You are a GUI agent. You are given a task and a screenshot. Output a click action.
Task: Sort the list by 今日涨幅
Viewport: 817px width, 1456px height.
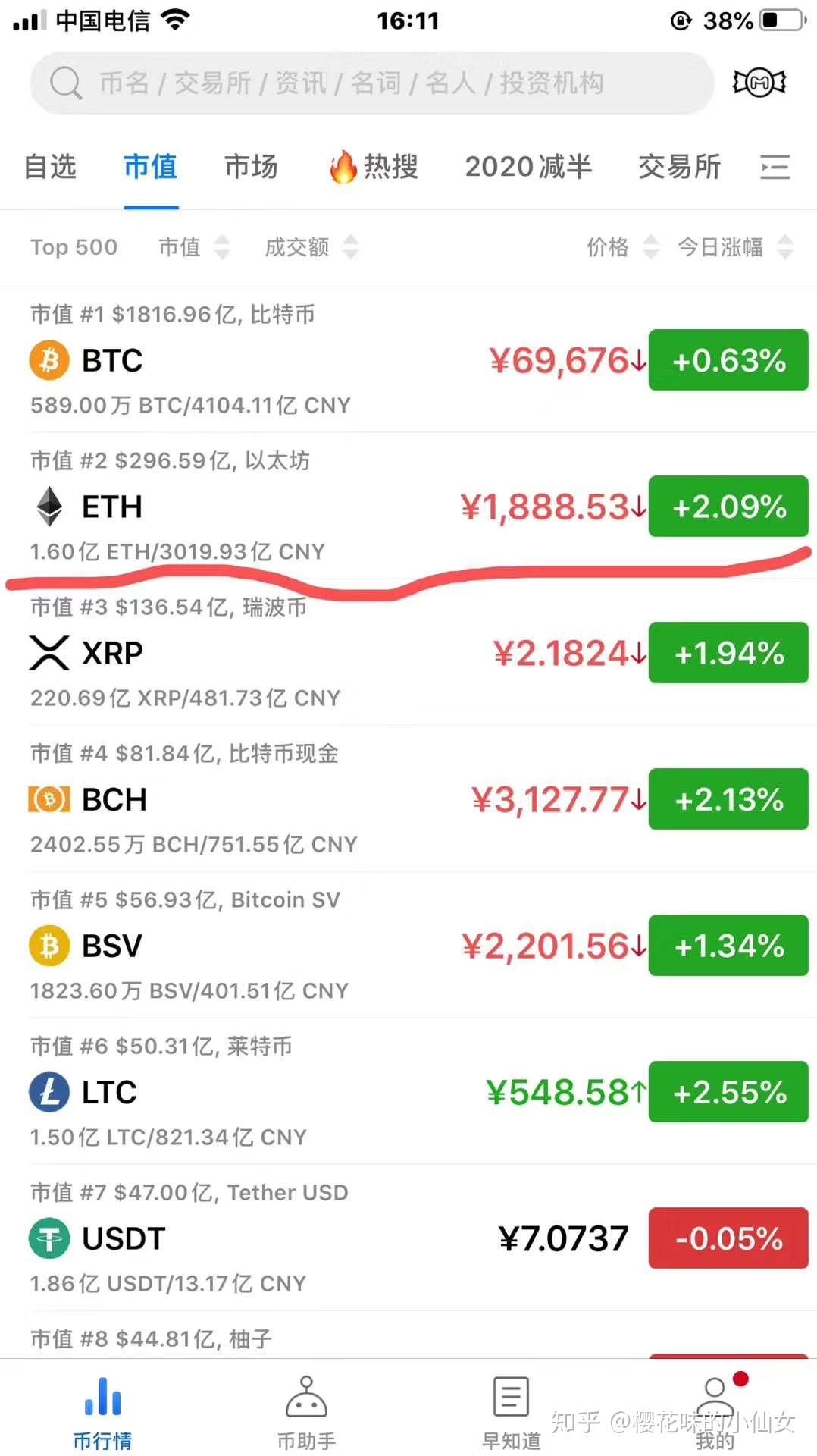click(x=734, y=247)
